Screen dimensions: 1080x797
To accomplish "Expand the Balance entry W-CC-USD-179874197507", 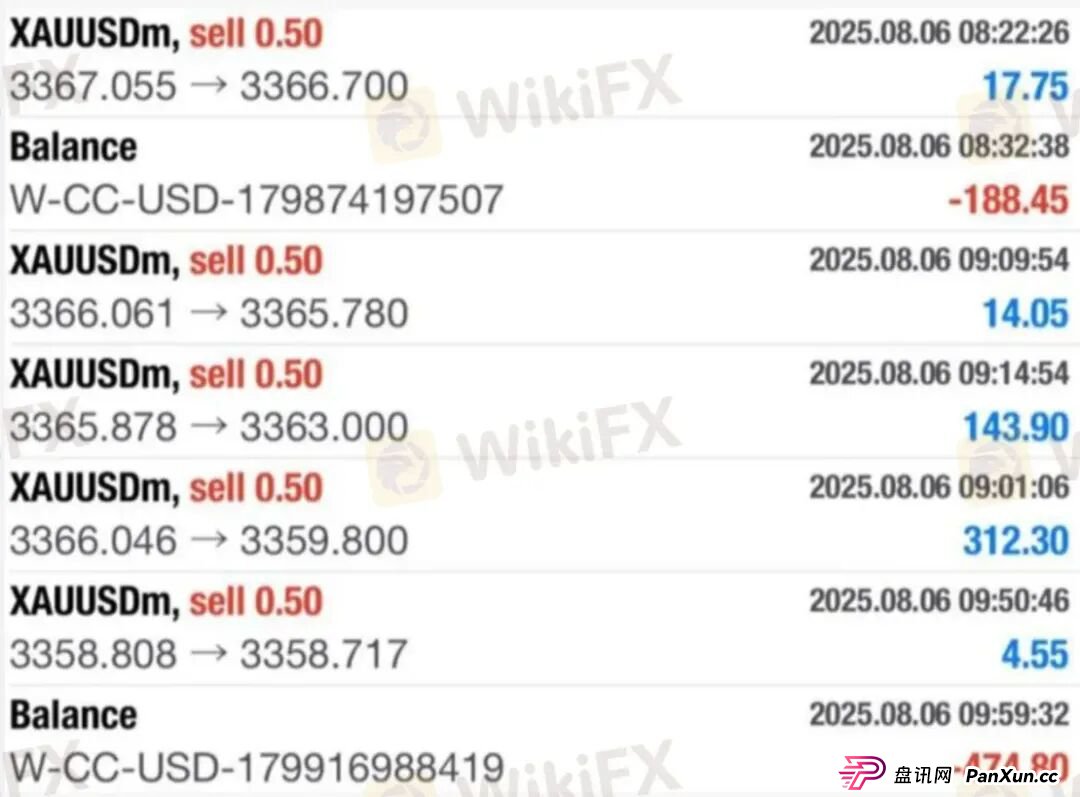I will click(540, 174).
